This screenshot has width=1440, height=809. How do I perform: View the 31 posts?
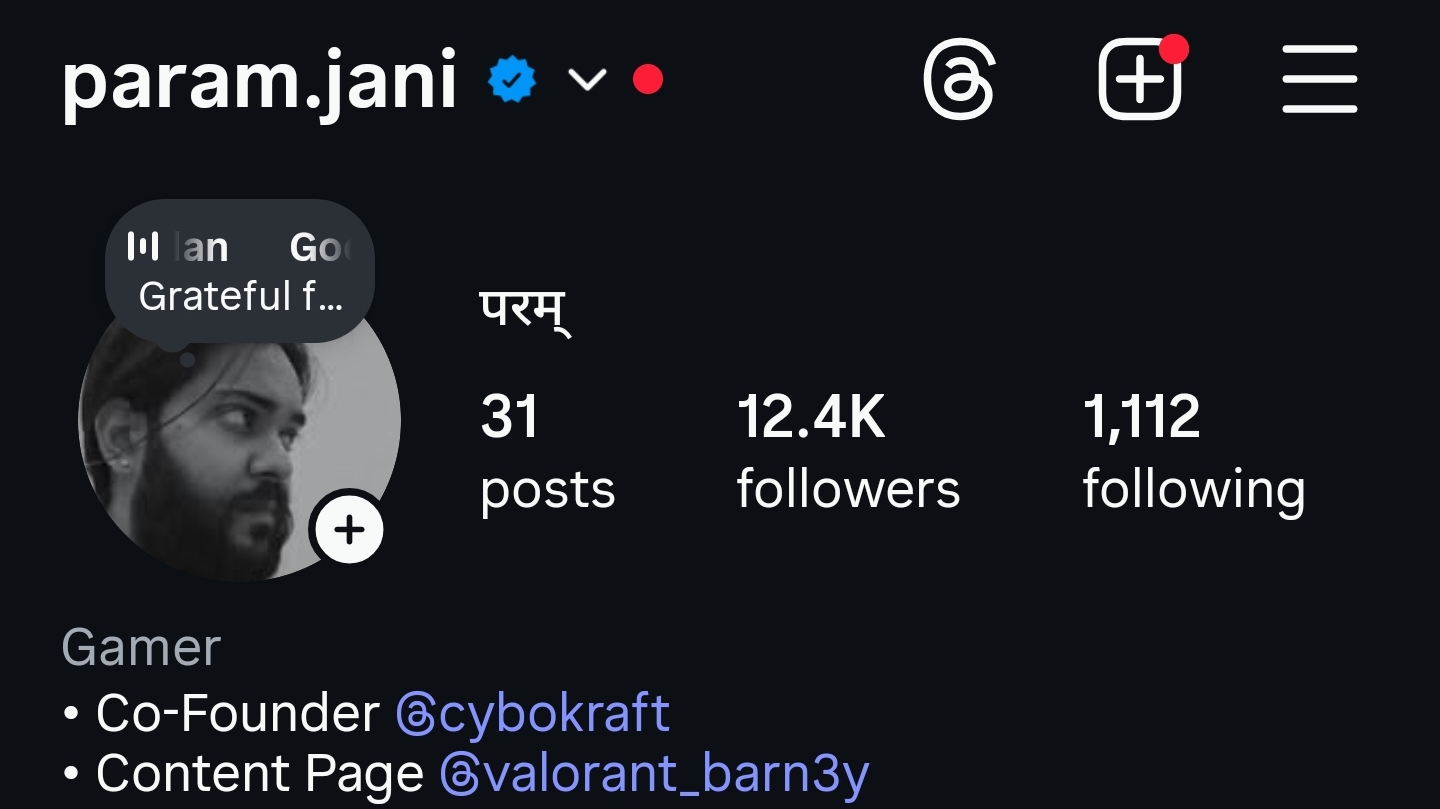(x=547, y=451)
